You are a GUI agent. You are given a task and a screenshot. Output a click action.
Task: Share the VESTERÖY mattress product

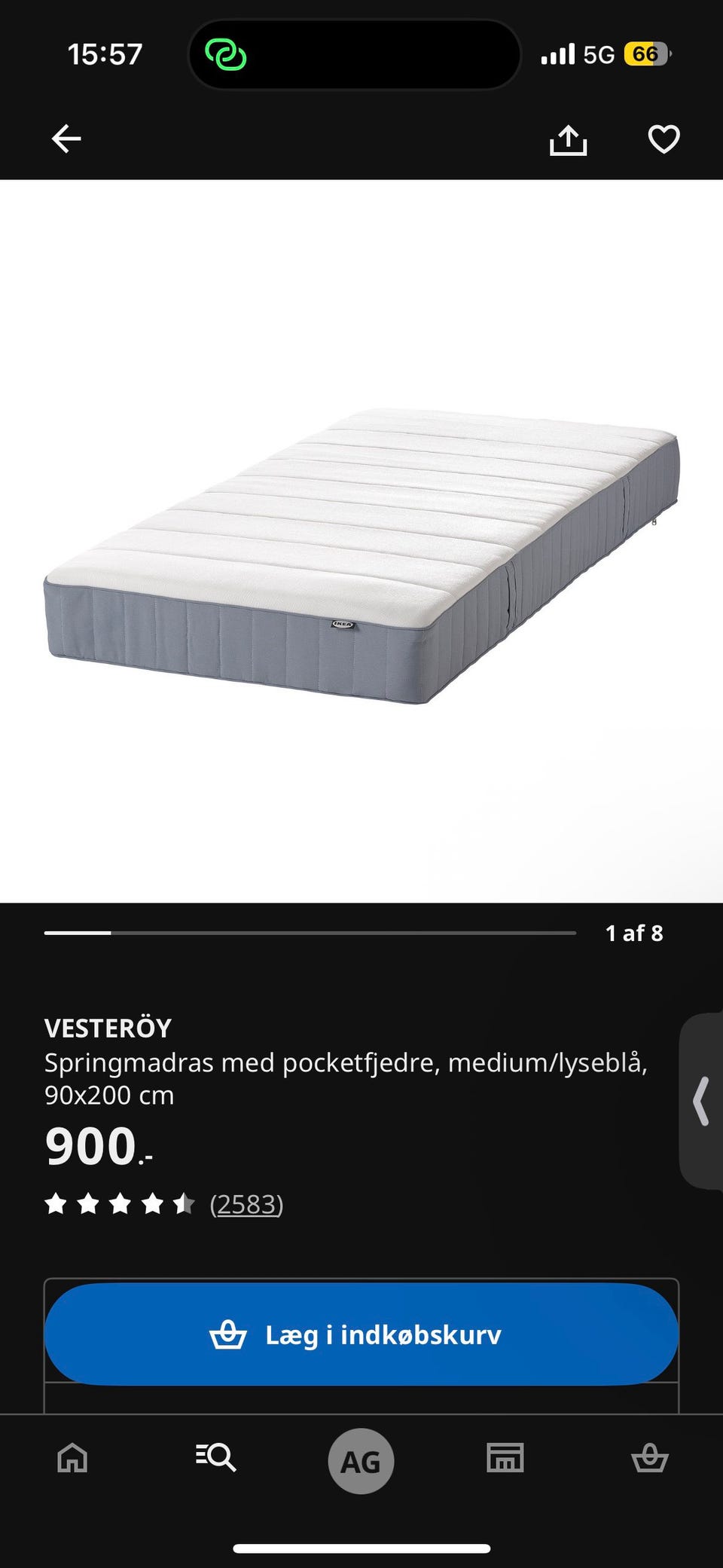[568, 139]
